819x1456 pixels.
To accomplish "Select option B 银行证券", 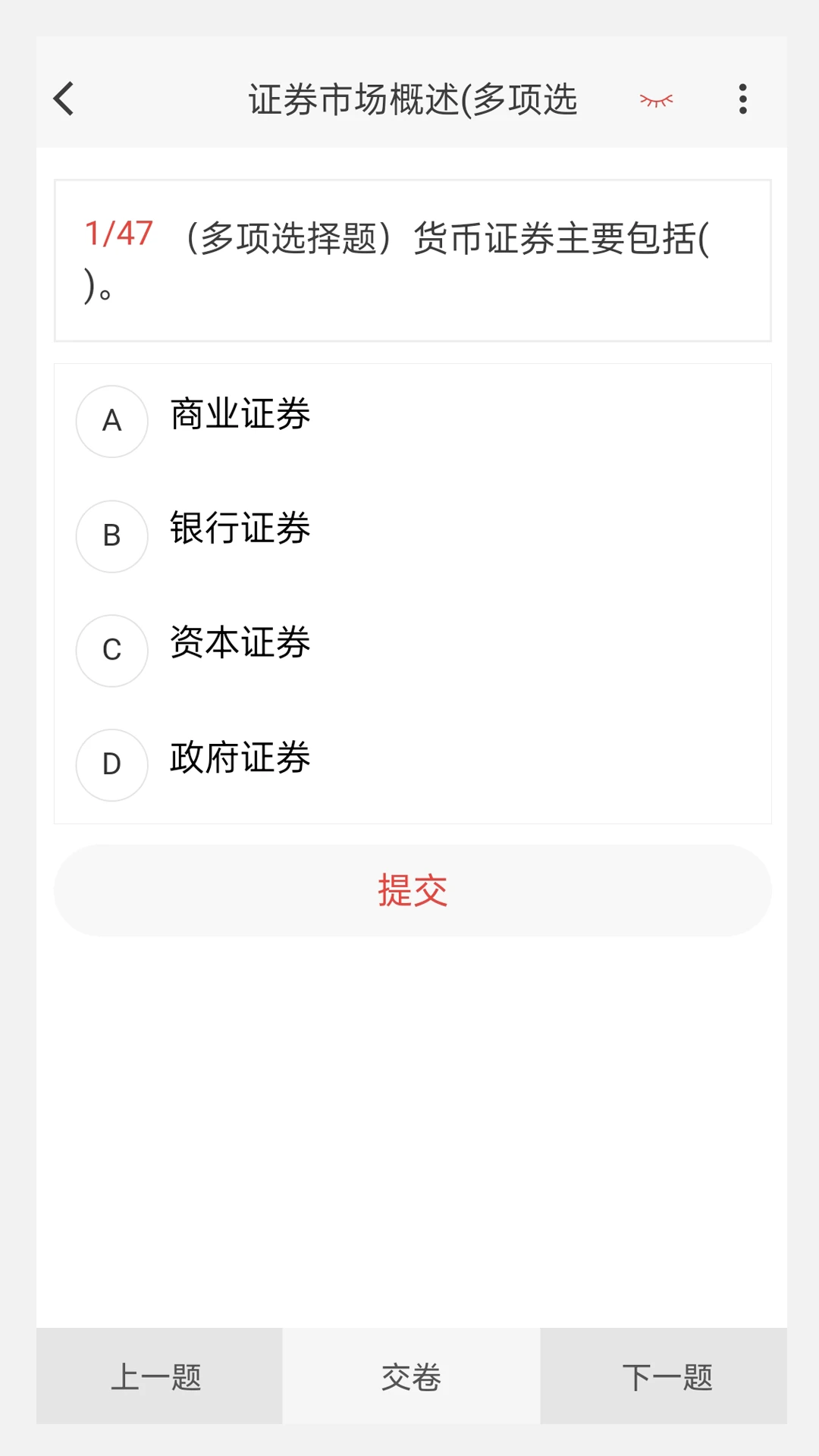I will tap(240, 529).
